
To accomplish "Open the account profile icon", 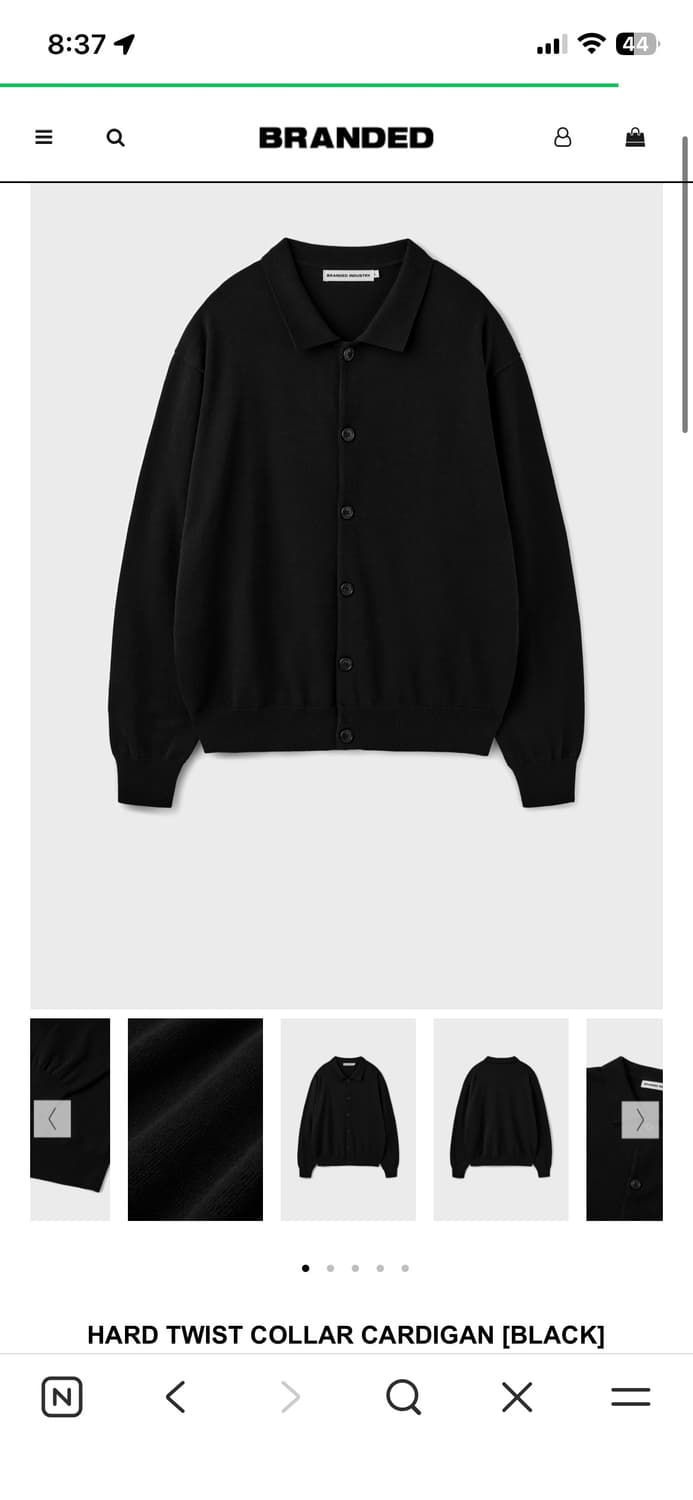I will 563,138.
